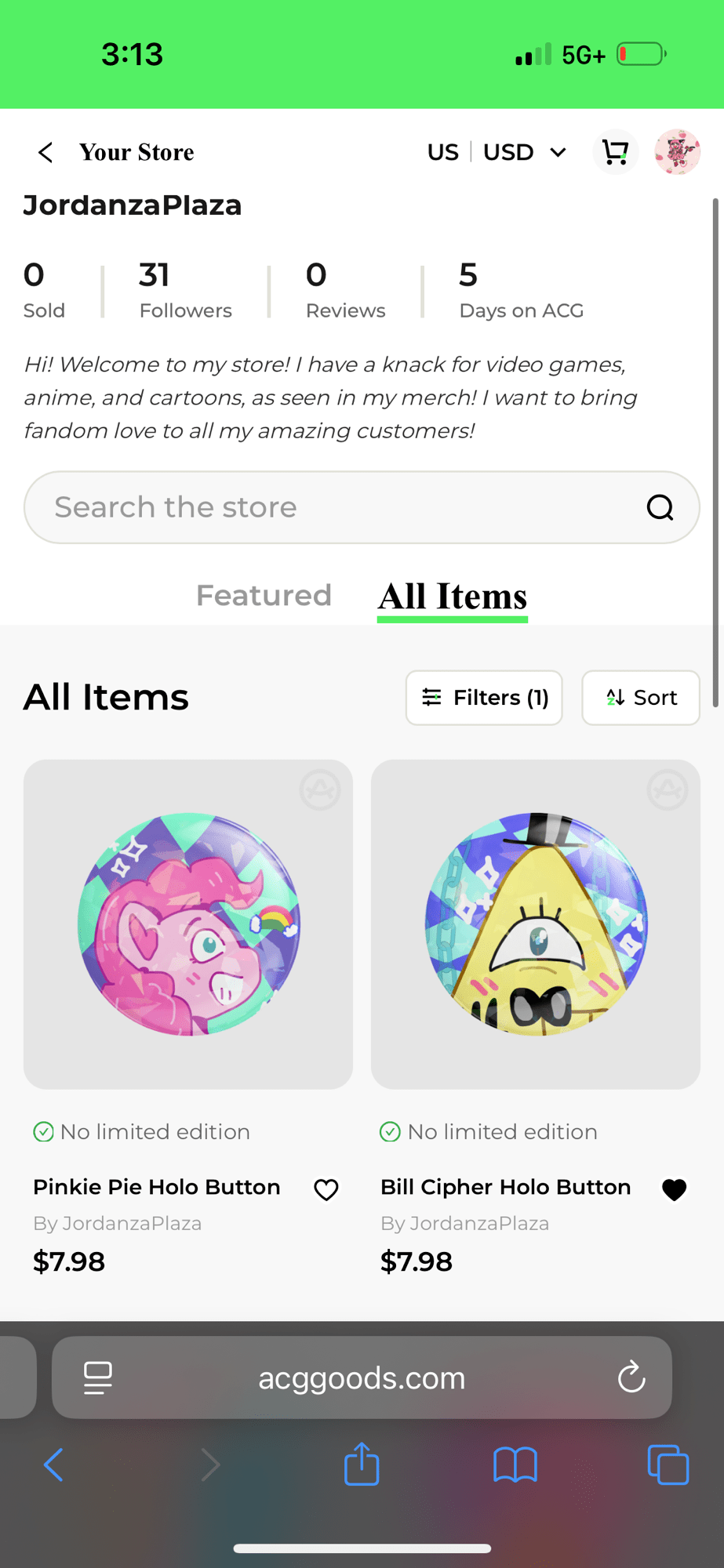The image size is (724, 1568).
Task: Expand Safari's tab overview
Action: (x=668, y=1465)
